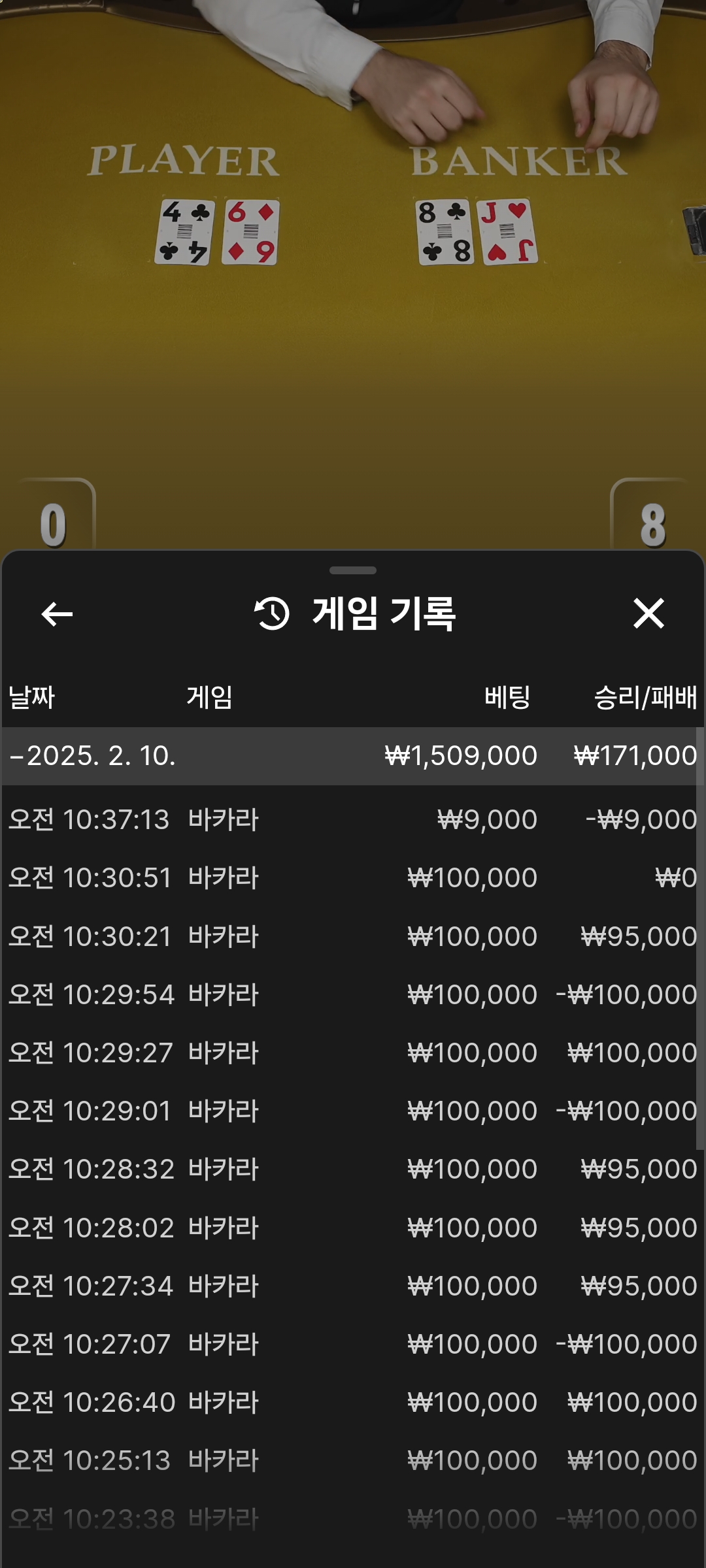Close the 게임 기록 panel
The width and height of the screenshot is (706, 1568).
648,613
